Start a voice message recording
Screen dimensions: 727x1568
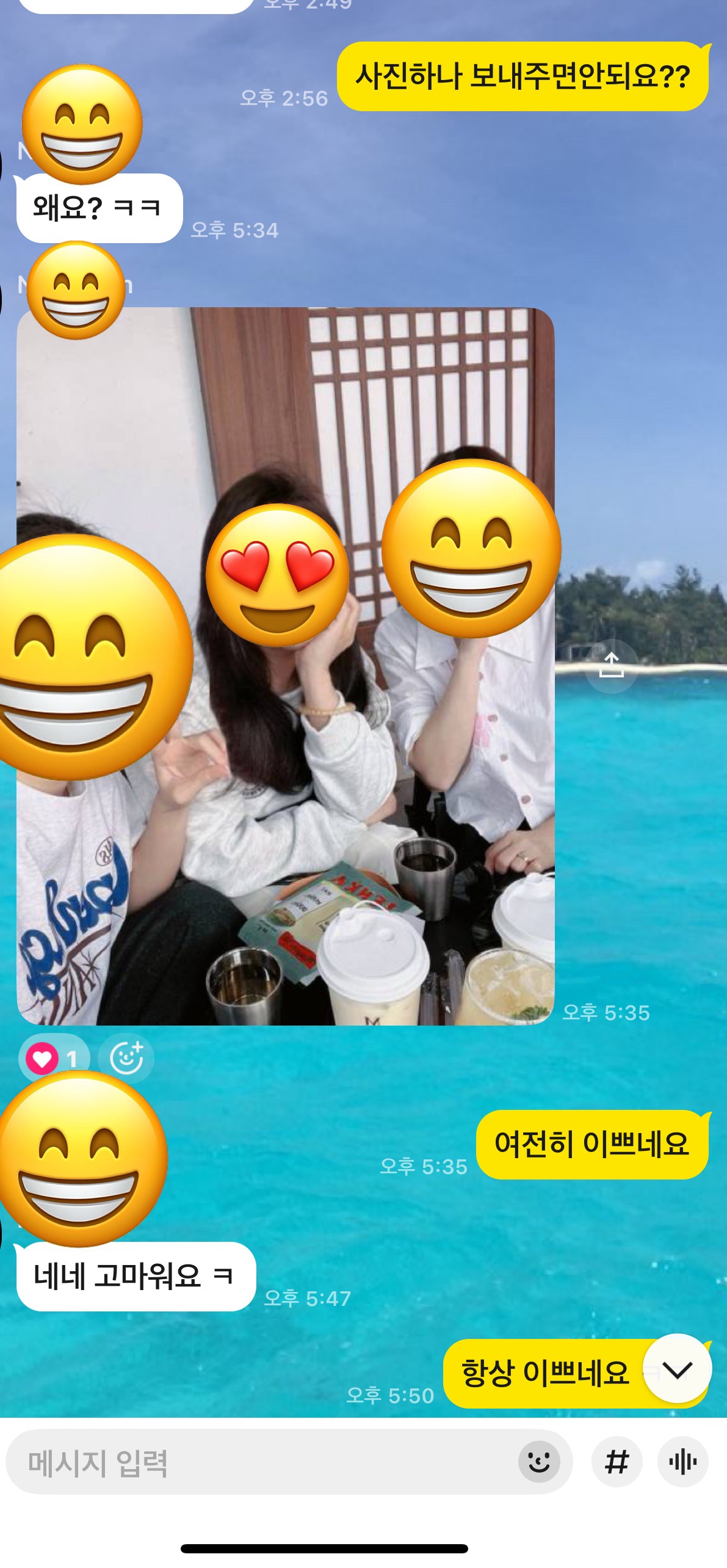[x=682, y=1462]
